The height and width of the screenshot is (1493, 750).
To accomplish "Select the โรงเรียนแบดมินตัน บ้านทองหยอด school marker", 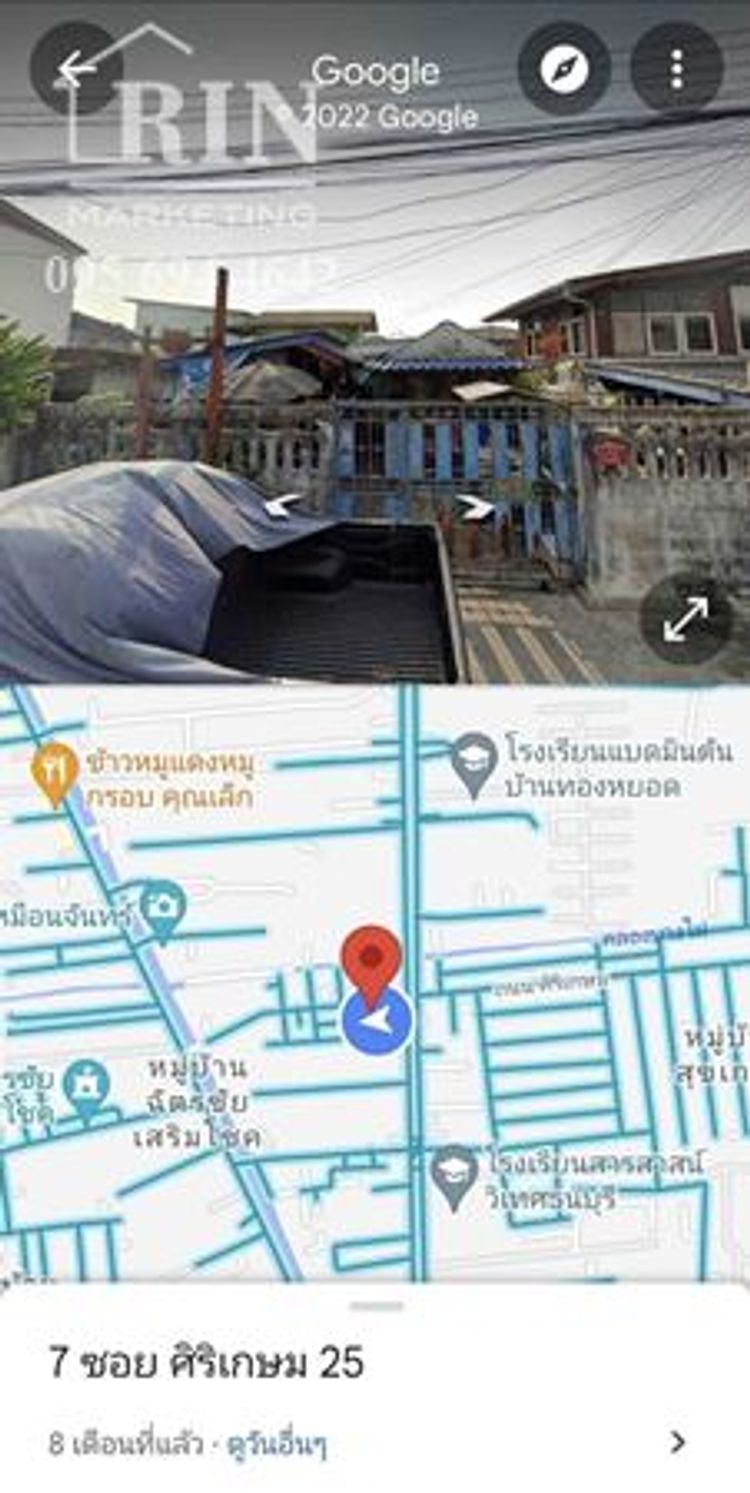I will point(474,762).
